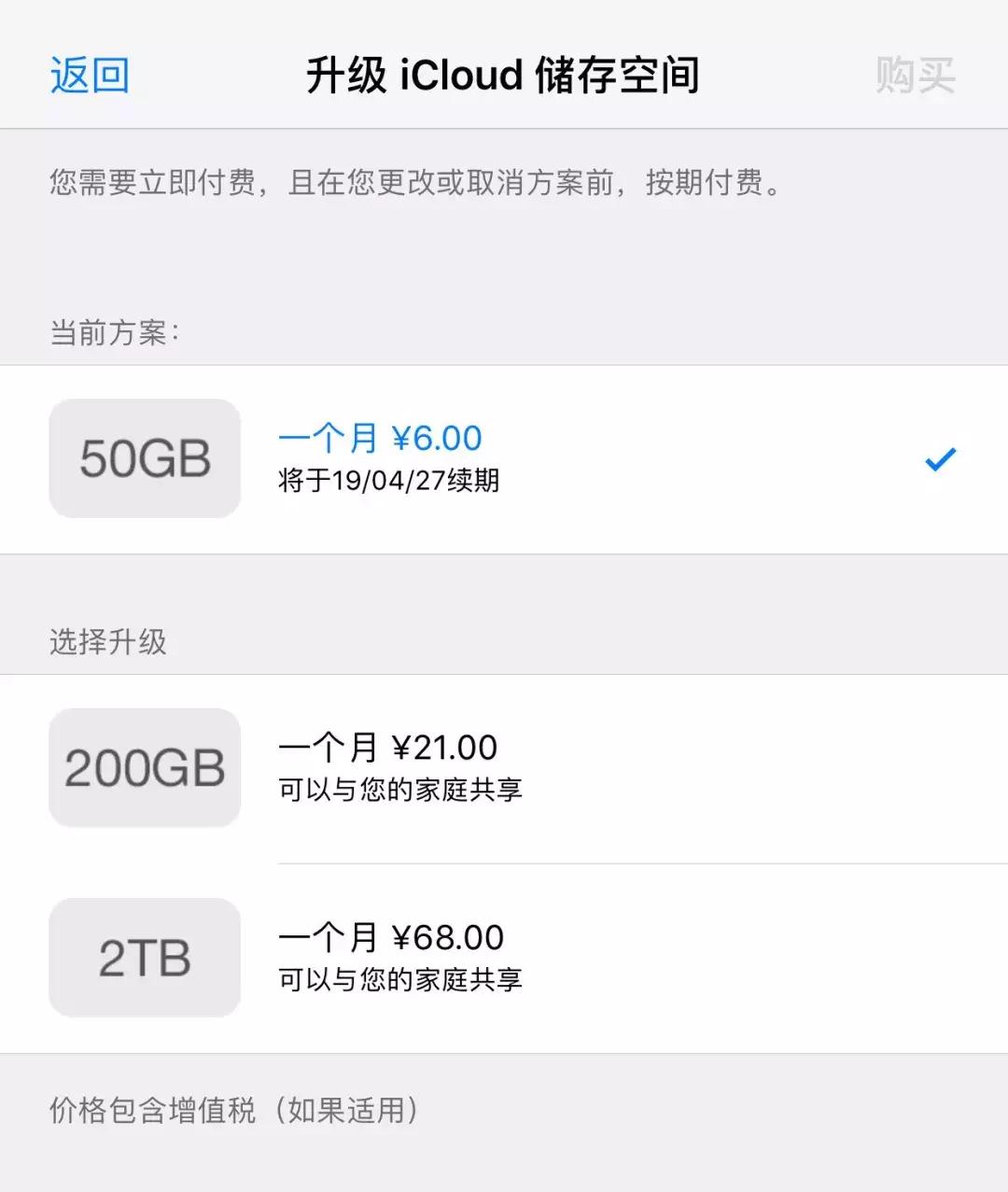Tap 可以与您的家庭共享 under 2TB

coord(401,980)
